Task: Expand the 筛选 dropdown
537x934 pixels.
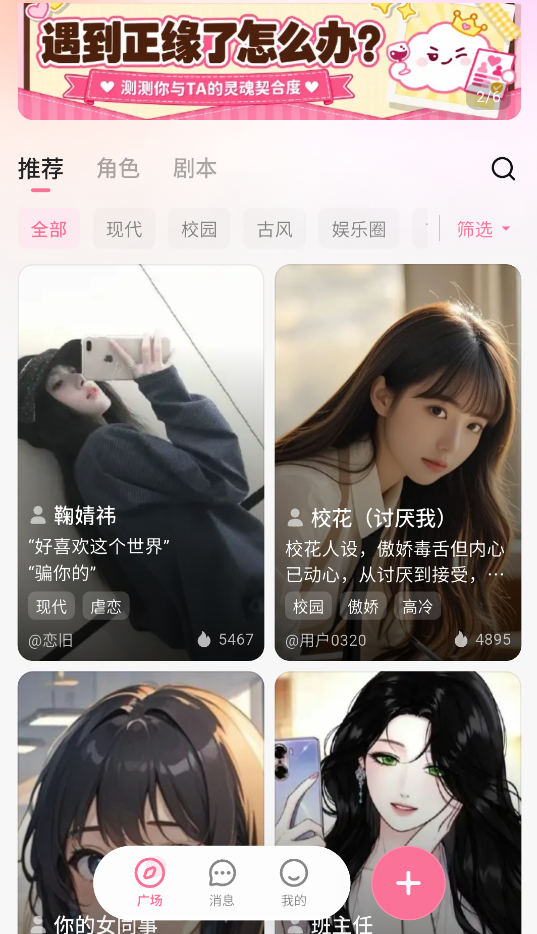Action: click(x=483, y=229)
